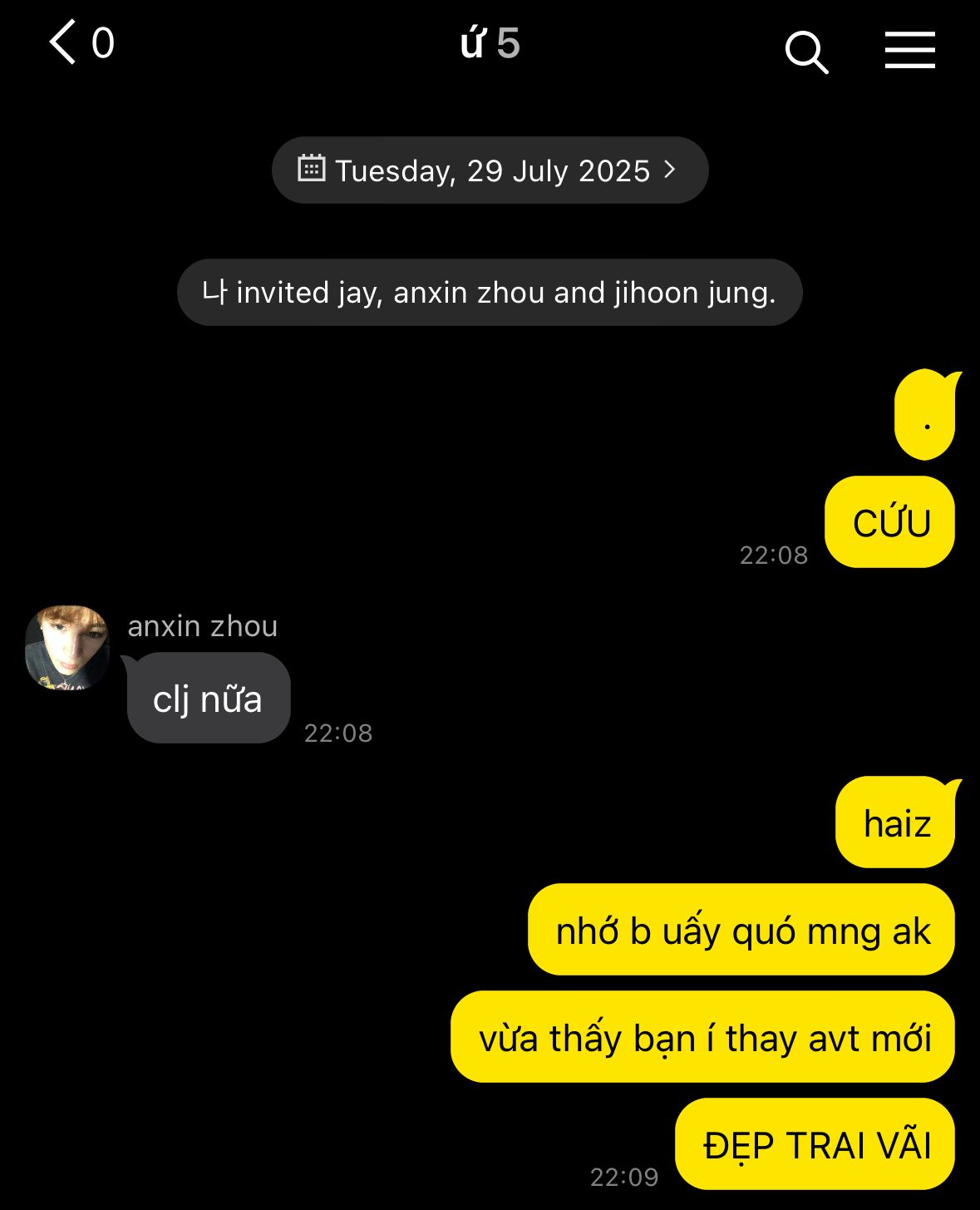Open the chat room menu
This screenshot has height=1210, width=980.
point(909,51)
